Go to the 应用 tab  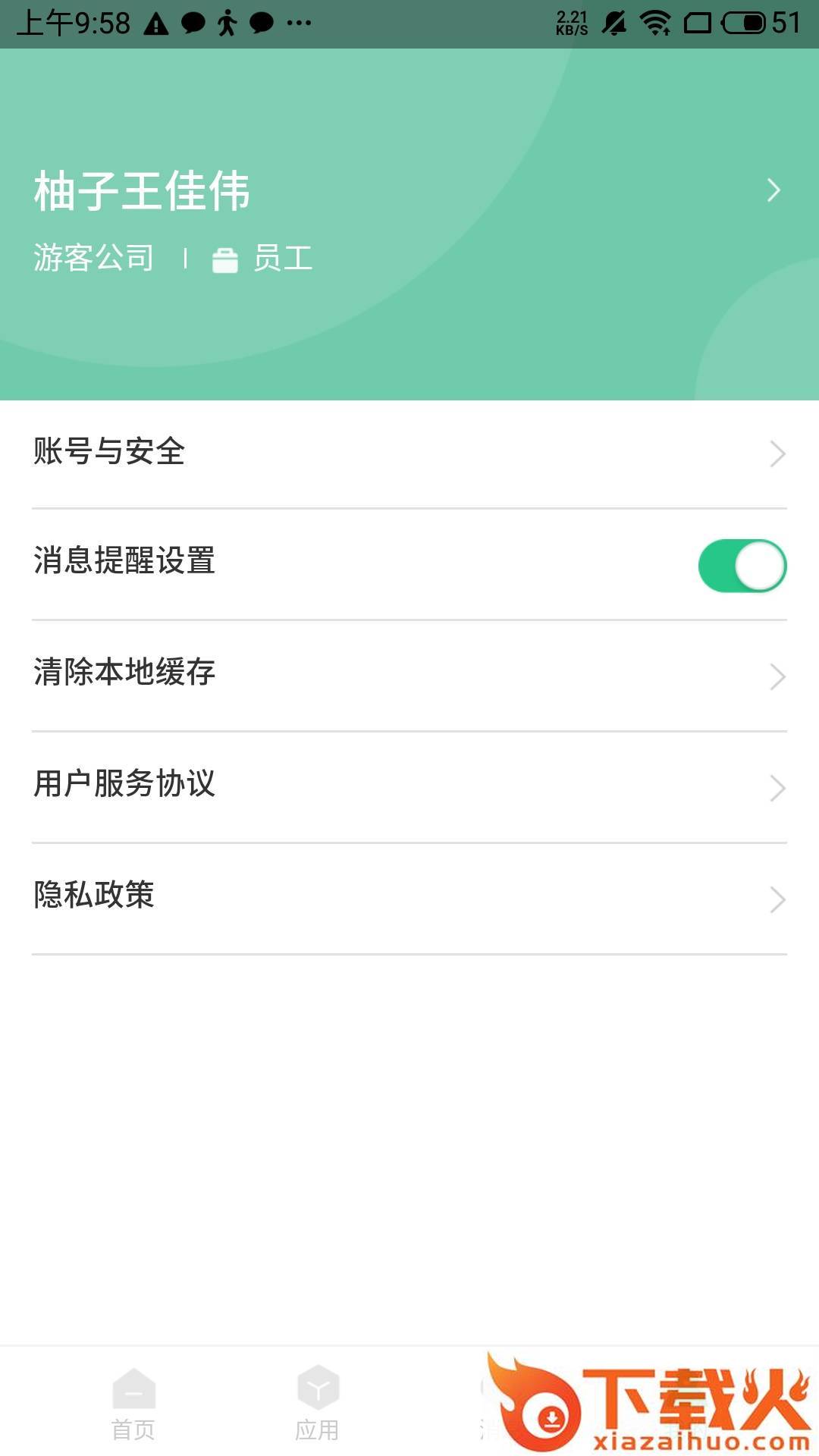coord(317,1404)
